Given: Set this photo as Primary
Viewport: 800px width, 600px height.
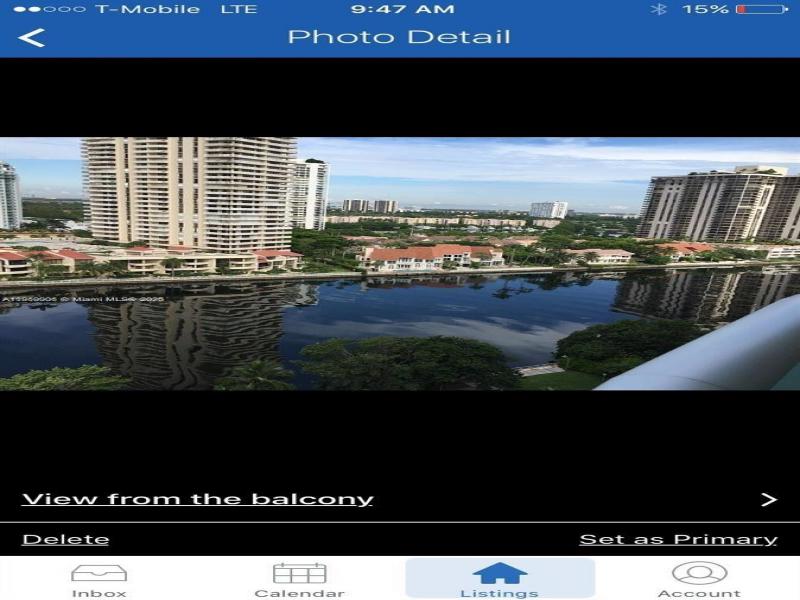Looking at the screenshot, I should pyautogui.click(x=678, y=539).
